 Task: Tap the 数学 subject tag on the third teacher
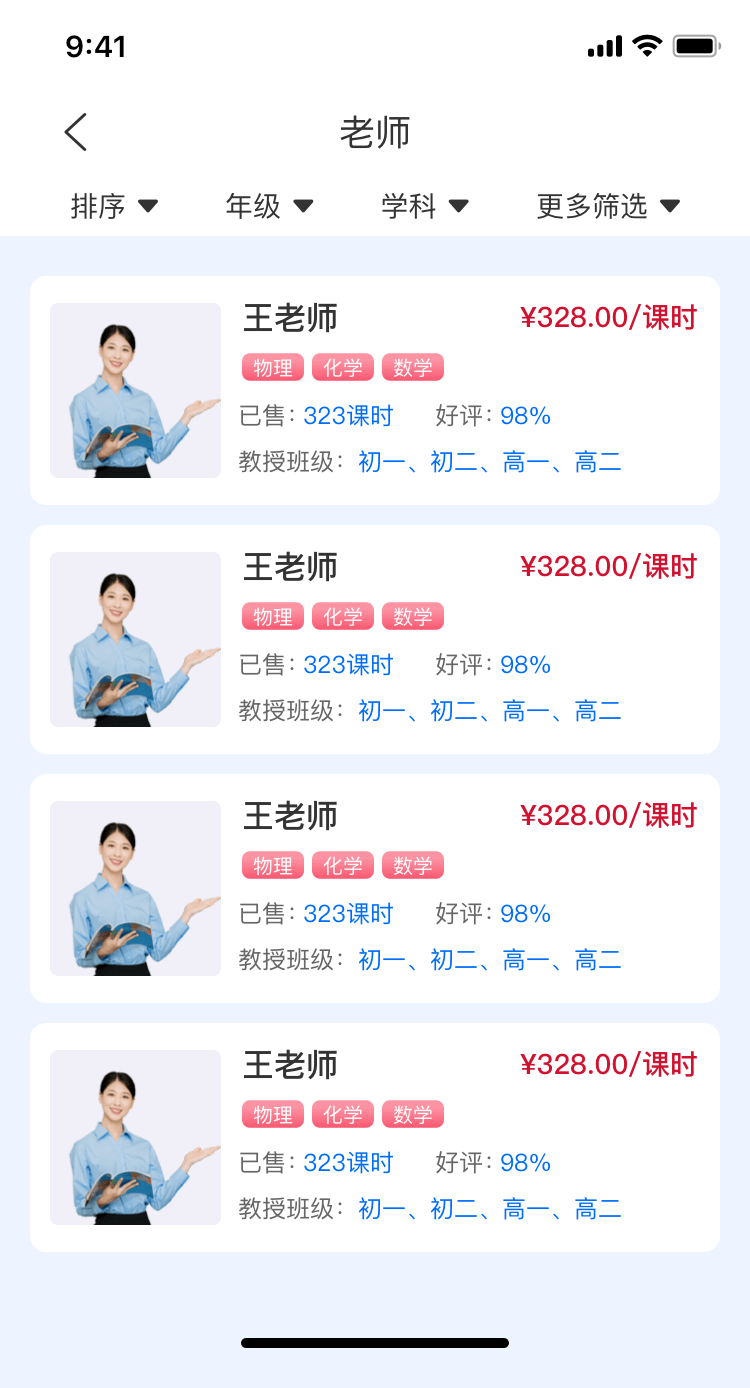tap(412, 865)
